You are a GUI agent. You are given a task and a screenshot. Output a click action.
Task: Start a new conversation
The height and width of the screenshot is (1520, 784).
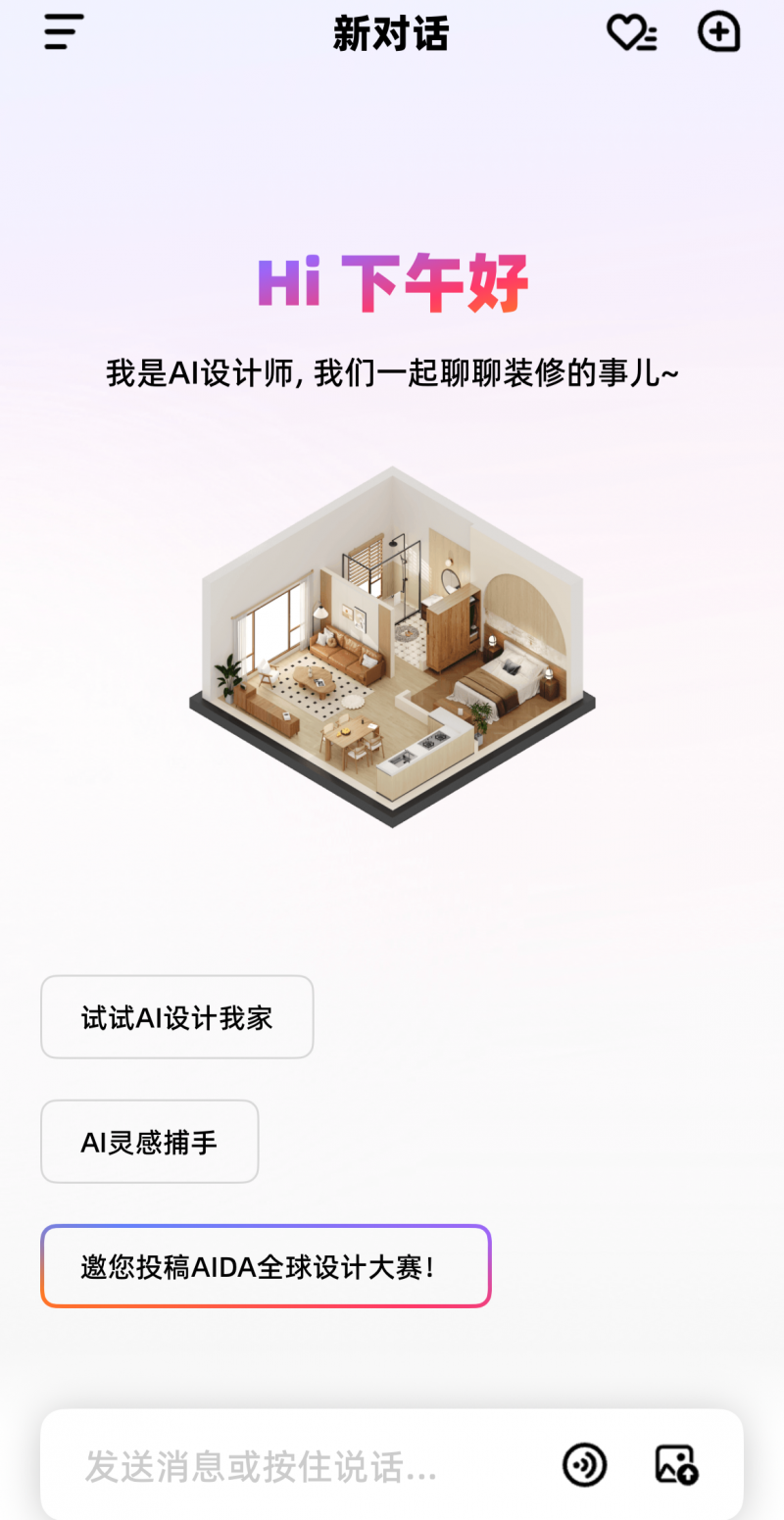pyautogui.click(x=718, y=32)
